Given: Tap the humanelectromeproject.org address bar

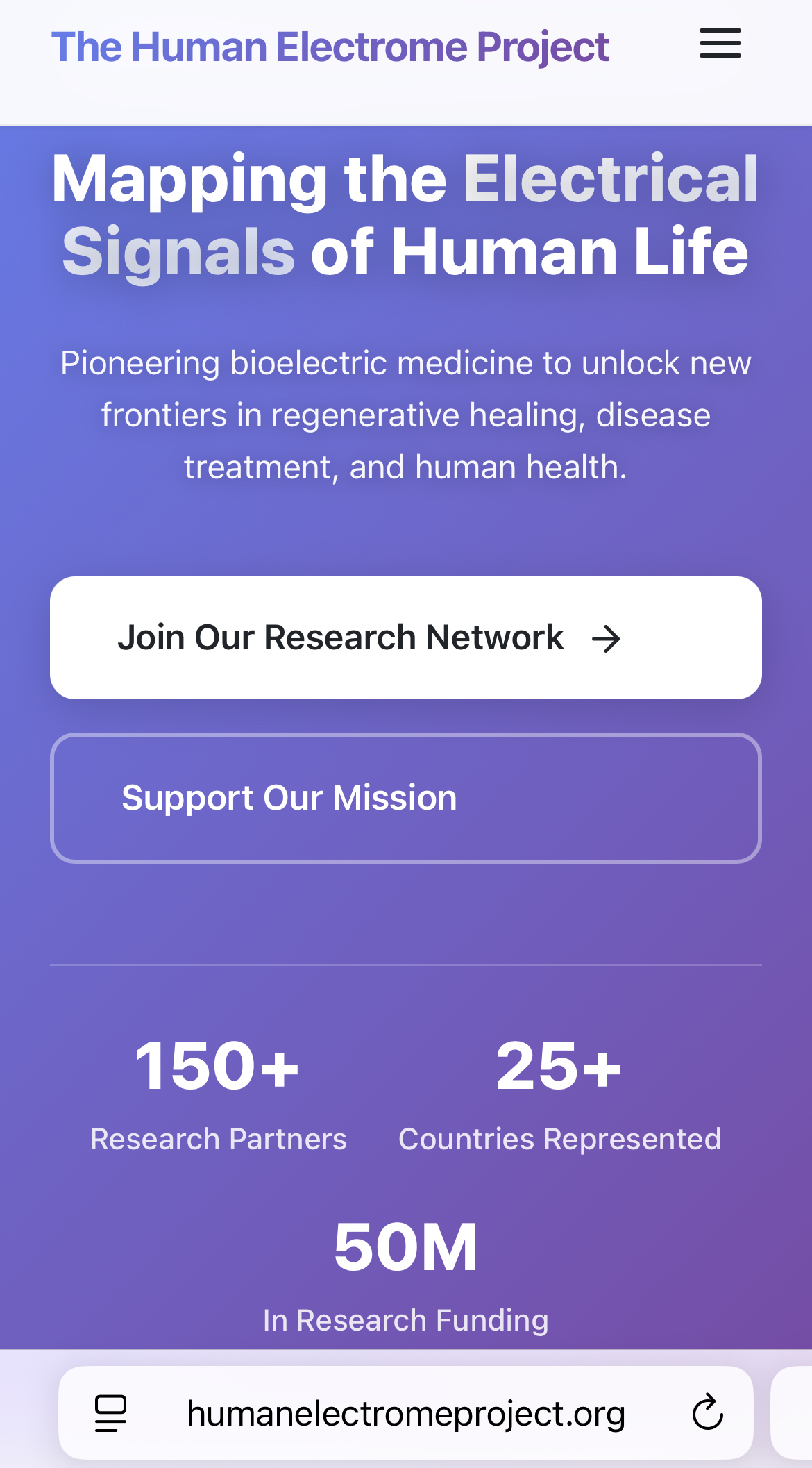Looking at the screenshot, I should pos(406,1414).
